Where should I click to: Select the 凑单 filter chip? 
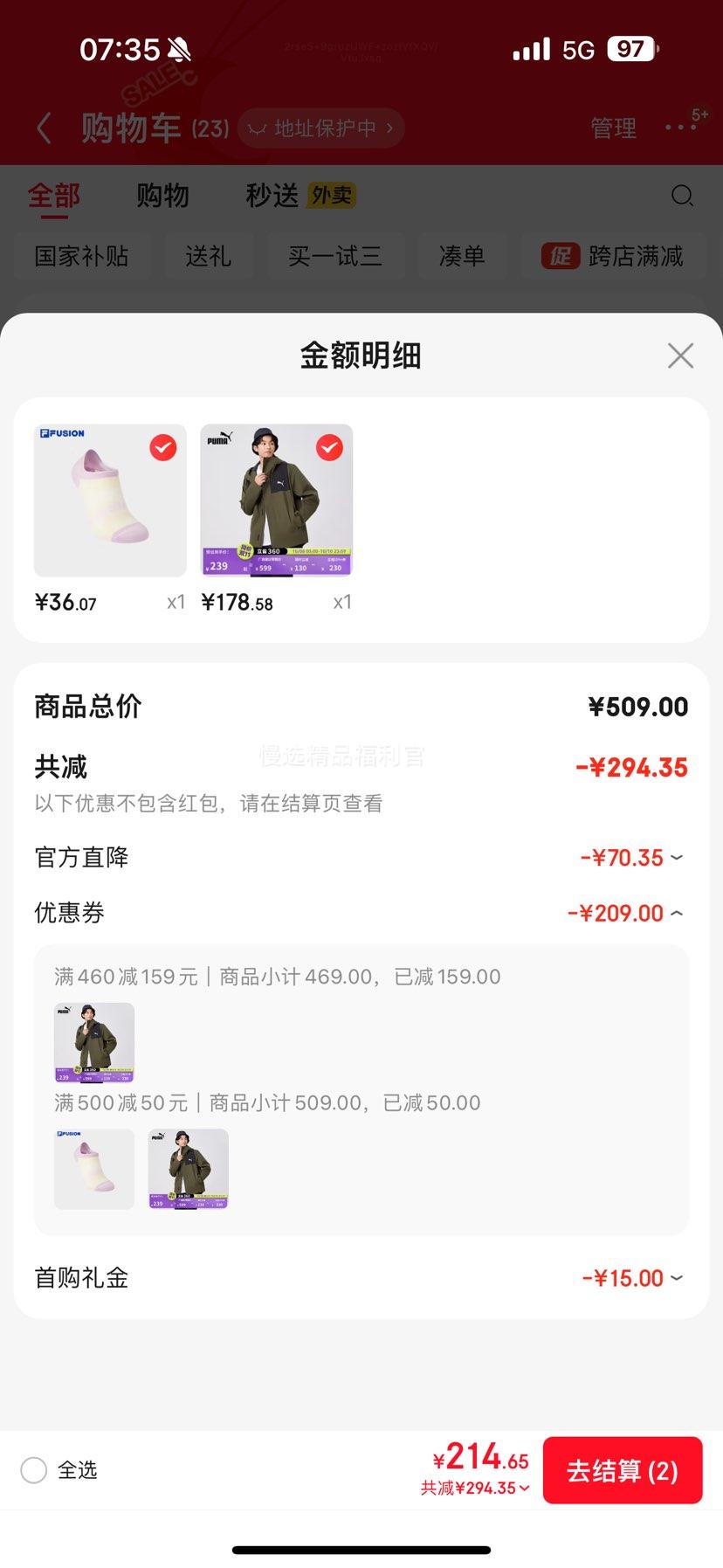462,256
